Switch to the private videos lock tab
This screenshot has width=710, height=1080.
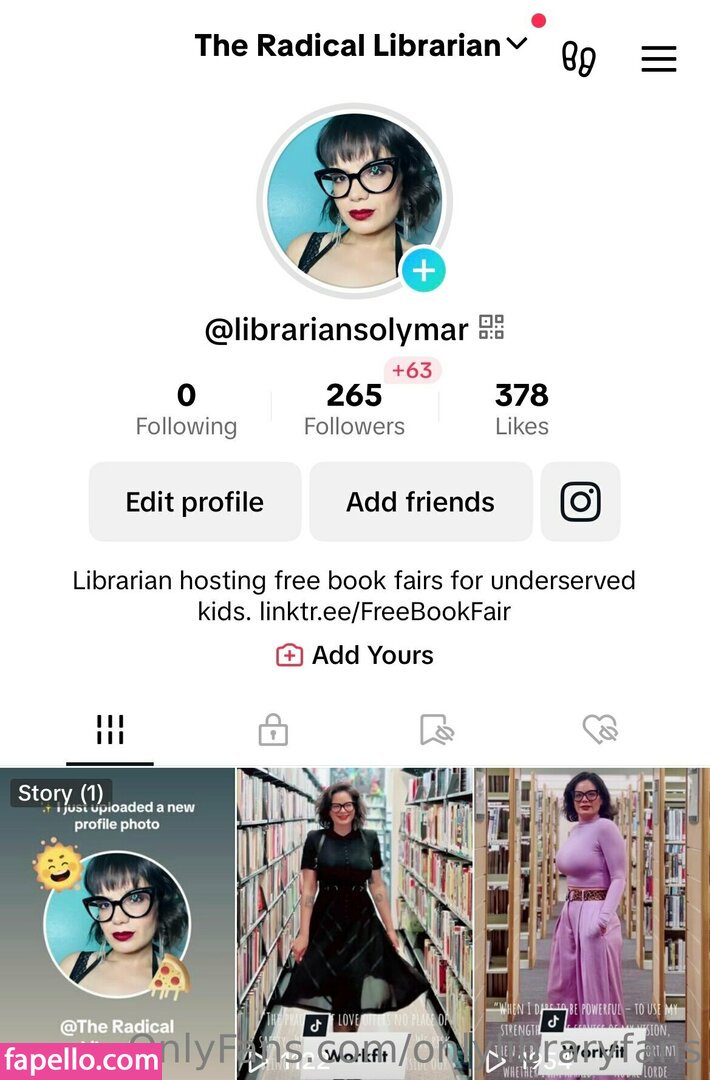pos(273,731)
